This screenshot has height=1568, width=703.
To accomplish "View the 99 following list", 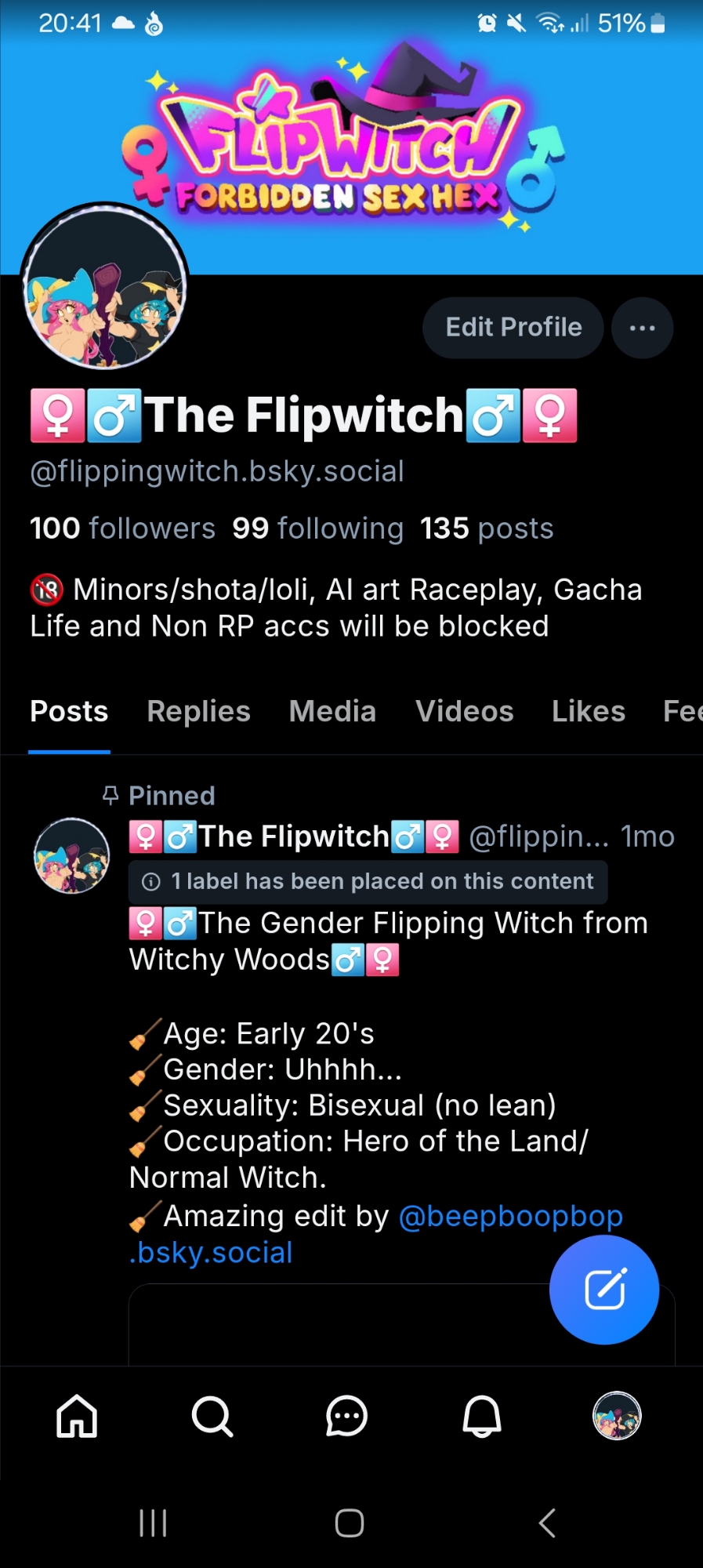I will (x=317, y=528).
